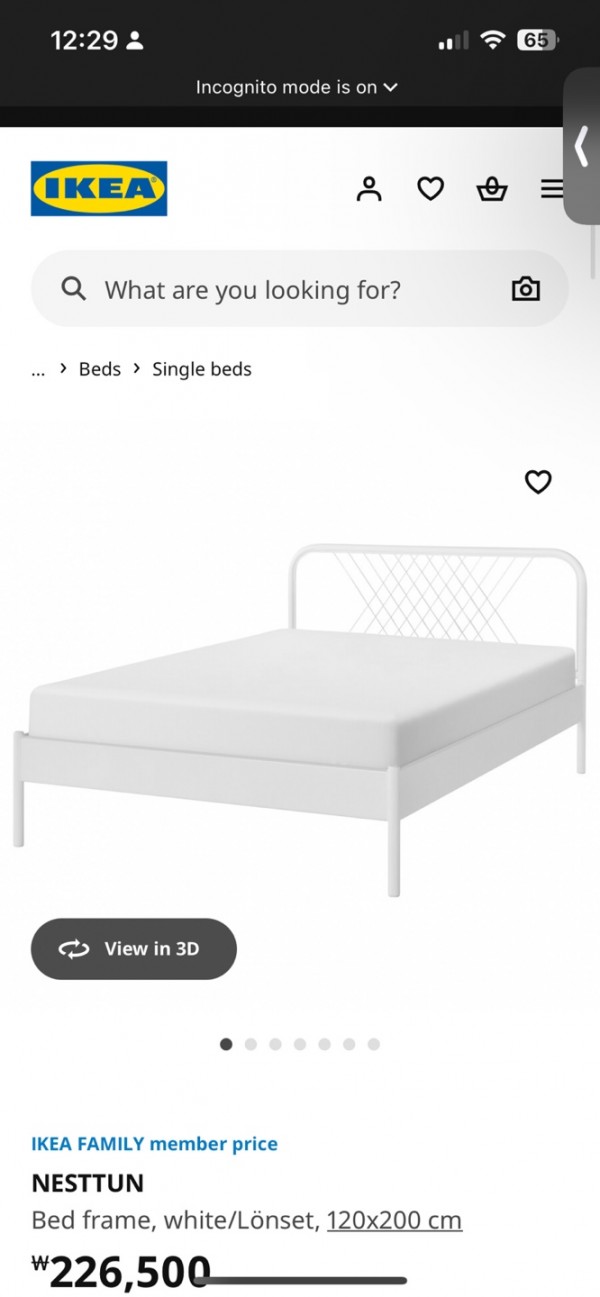Go to the Beds breadcrumb

[x=99, y=369]
